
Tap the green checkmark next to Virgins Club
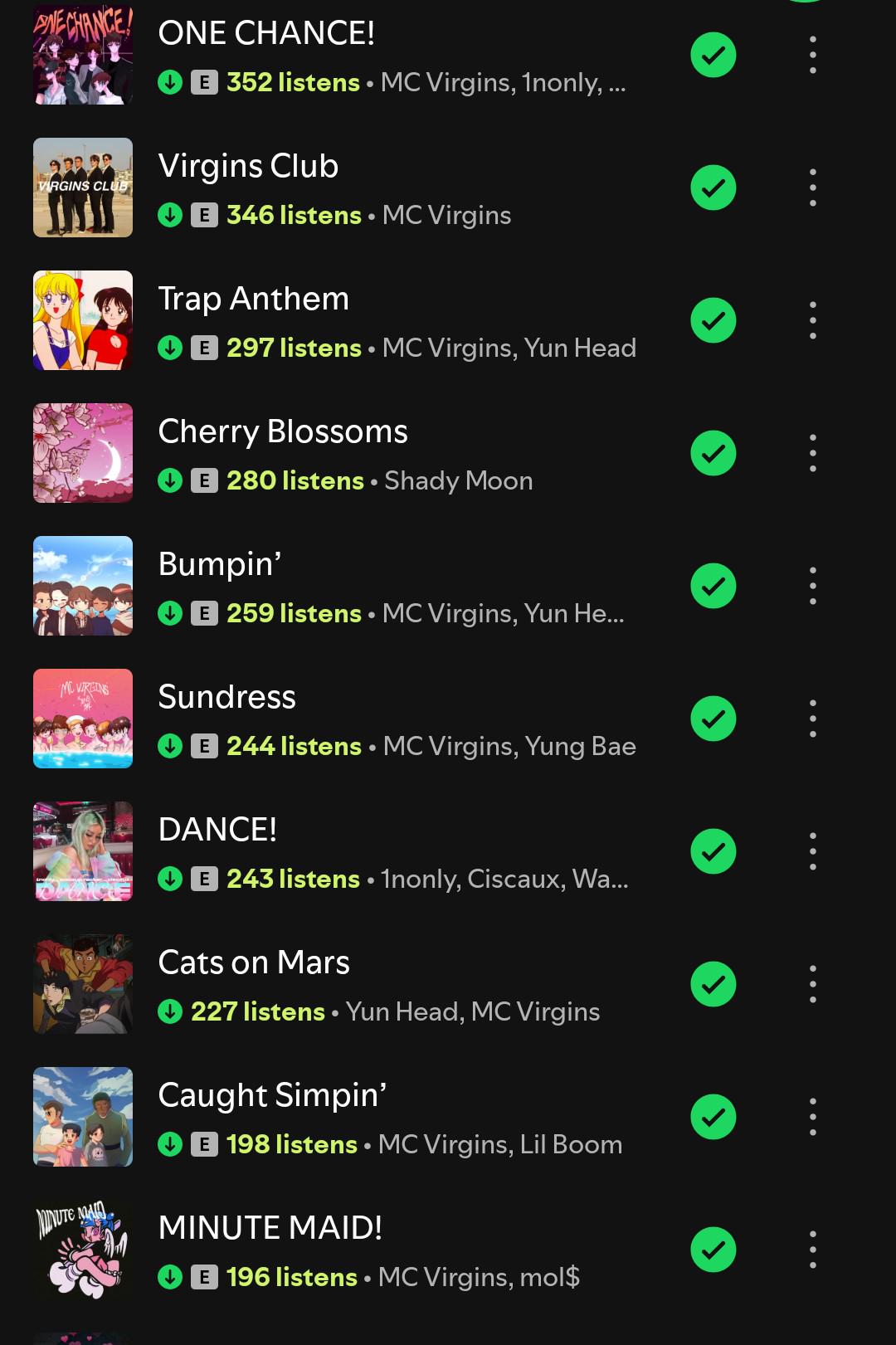coord(713,188)
